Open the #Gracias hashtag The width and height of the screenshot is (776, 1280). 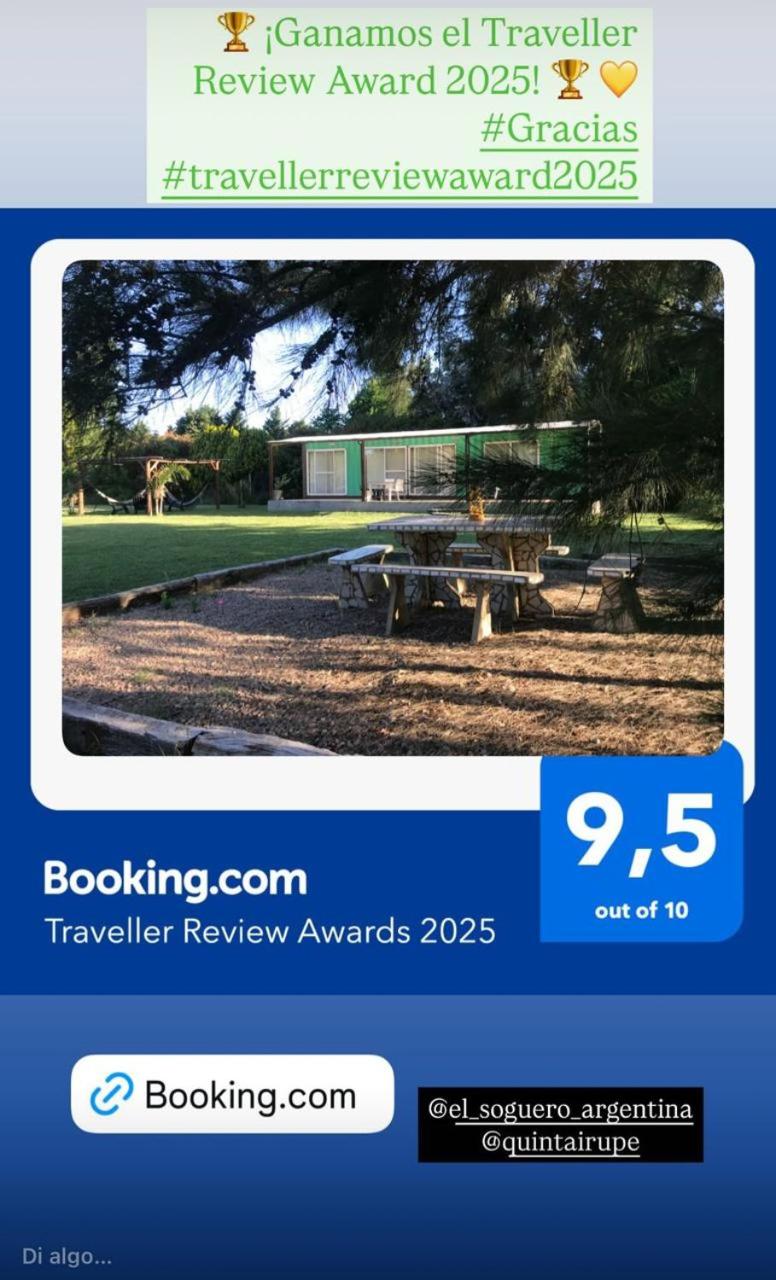(x=558, y=130)
